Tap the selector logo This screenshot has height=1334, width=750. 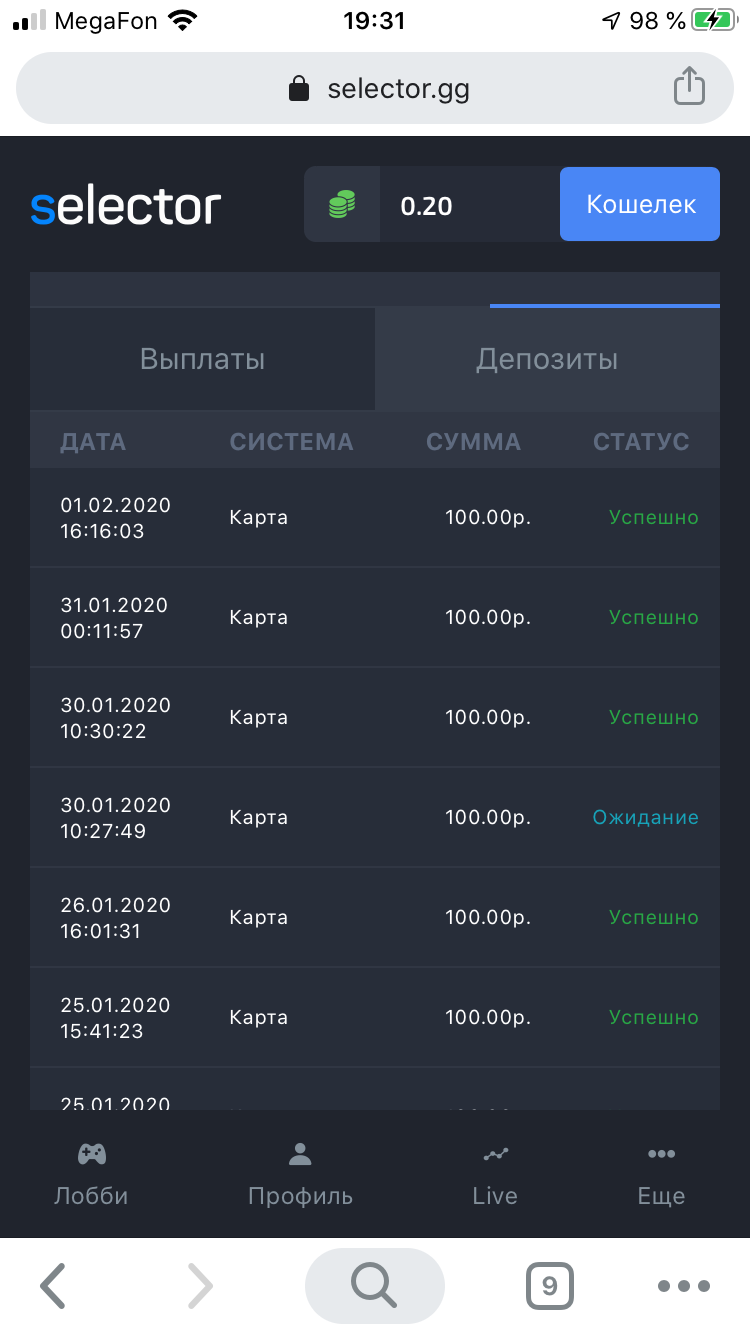[x=126, y=205]
